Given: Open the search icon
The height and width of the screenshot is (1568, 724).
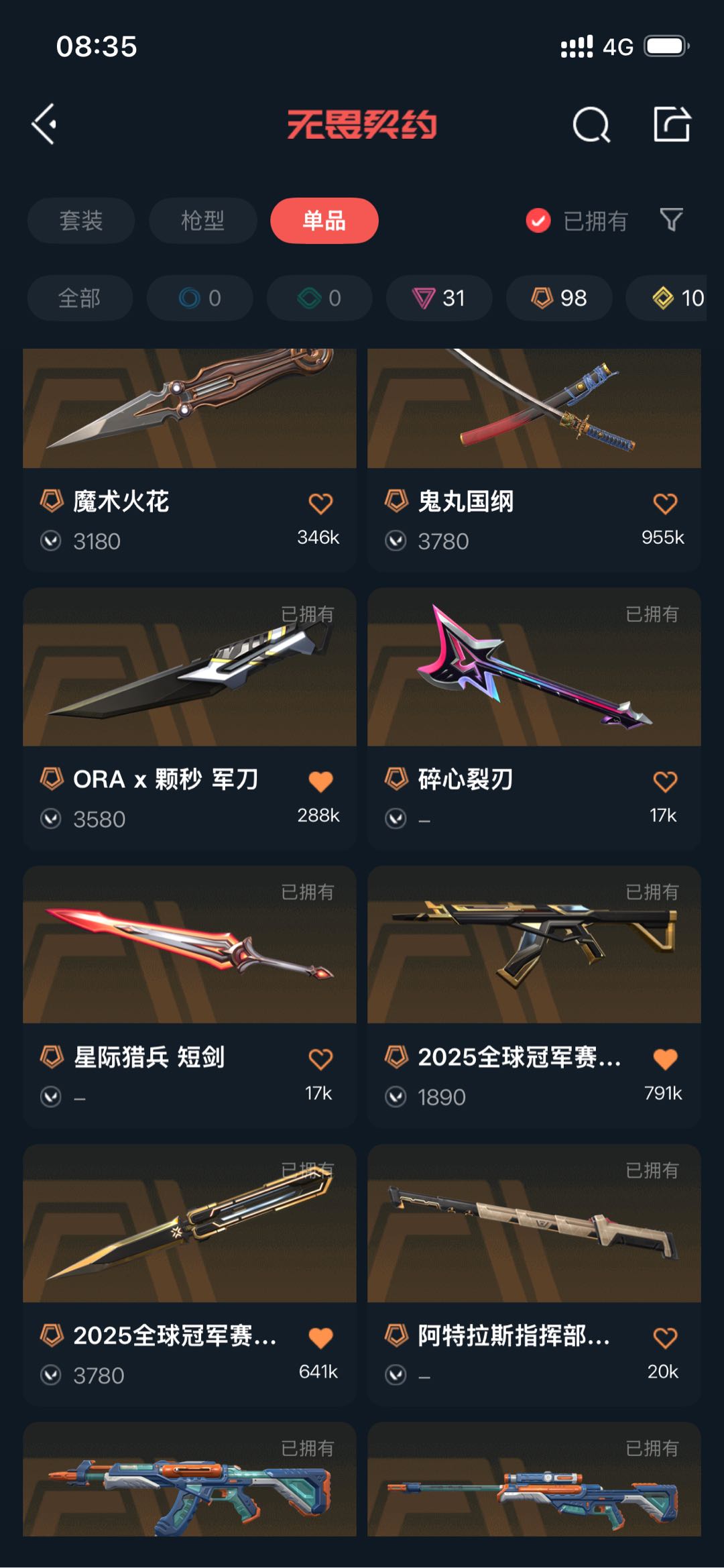Looking at the screenshot, I should click(x=591, y=125).
